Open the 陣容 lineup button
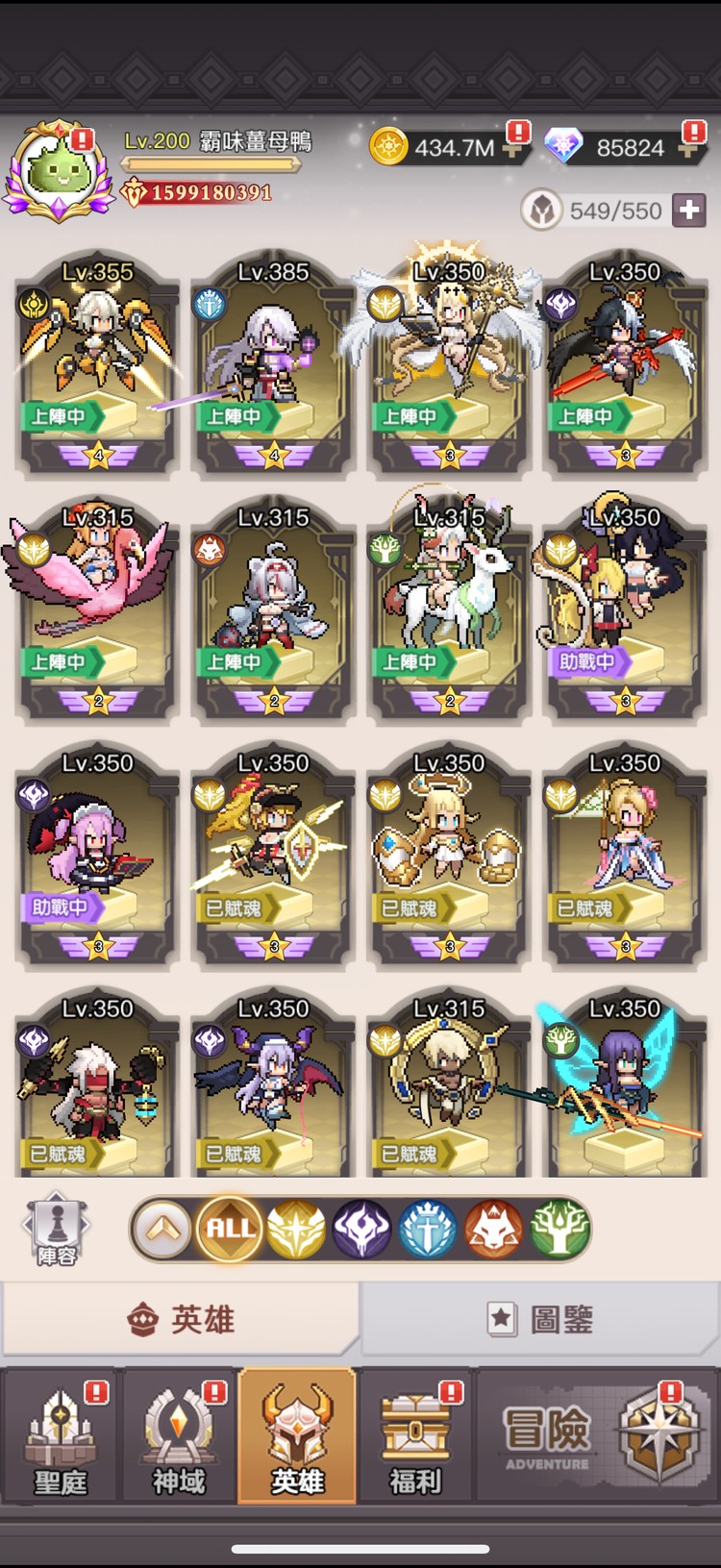 56,1231
